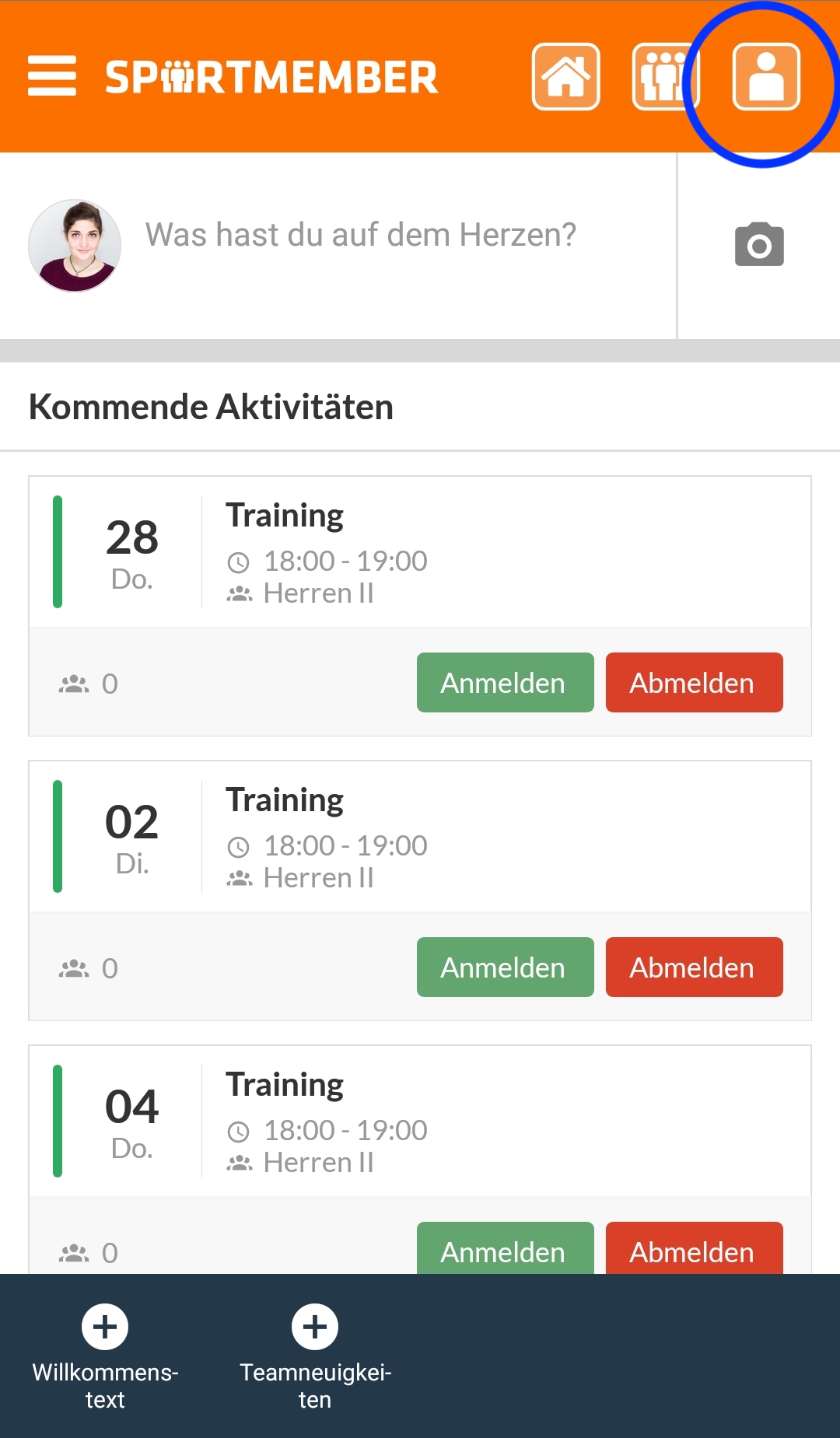Go to the home icon
Image resolution: width=840 pixels, height=1438 pixels.
click(x=565, y=76)
